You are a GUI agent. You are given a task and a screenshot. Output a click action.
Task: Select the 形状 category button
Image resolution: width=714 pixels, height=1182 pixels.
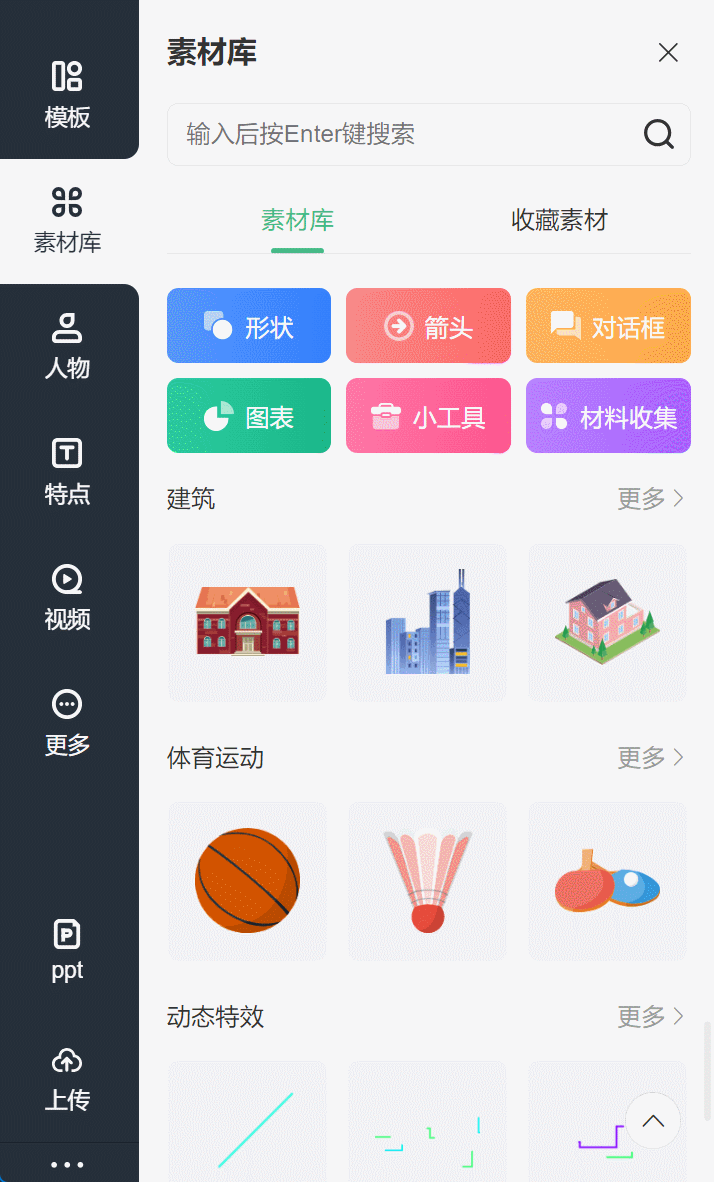pos(249,326)
